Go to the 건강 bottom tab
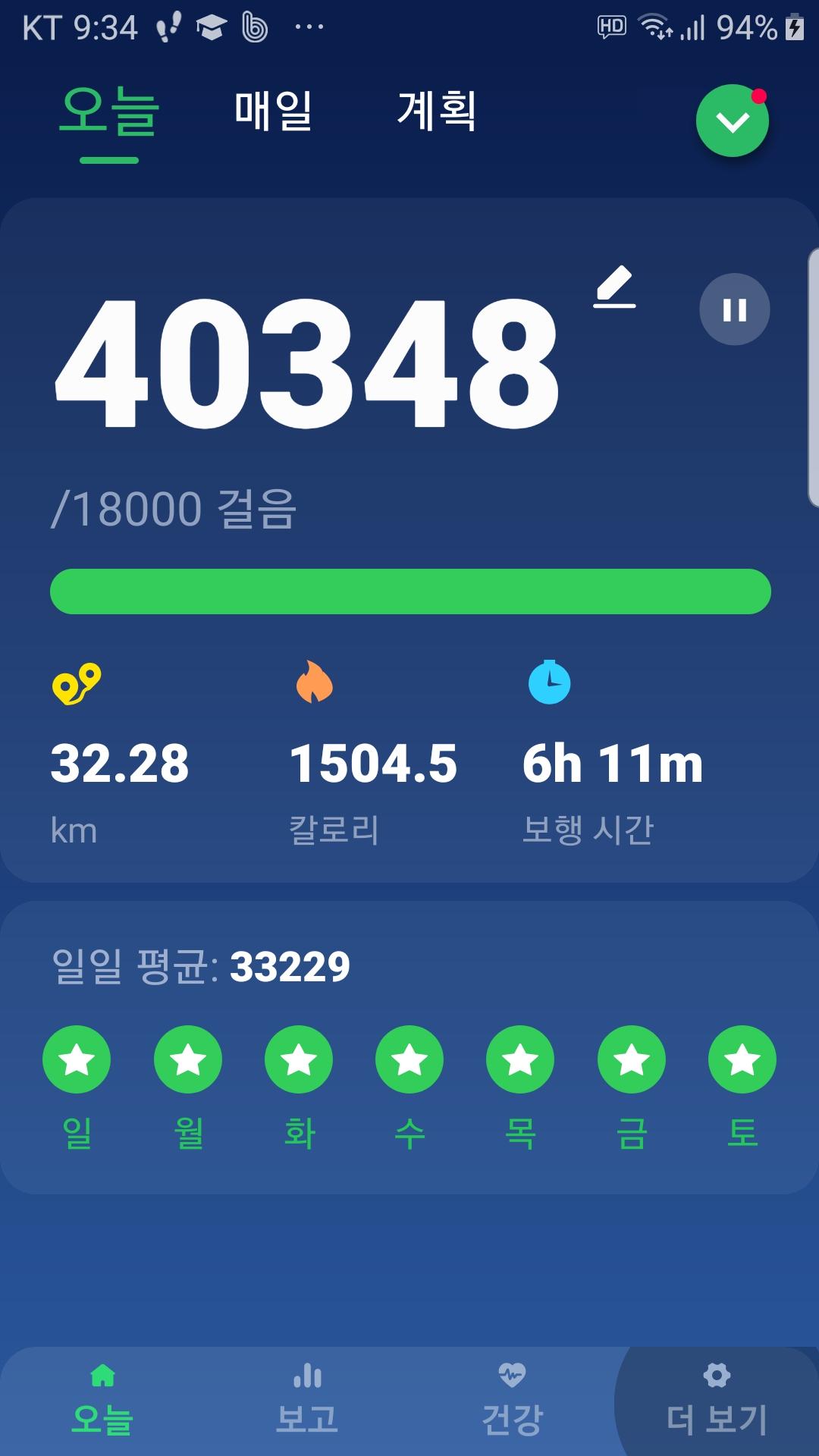 (x=512, y=1401)
